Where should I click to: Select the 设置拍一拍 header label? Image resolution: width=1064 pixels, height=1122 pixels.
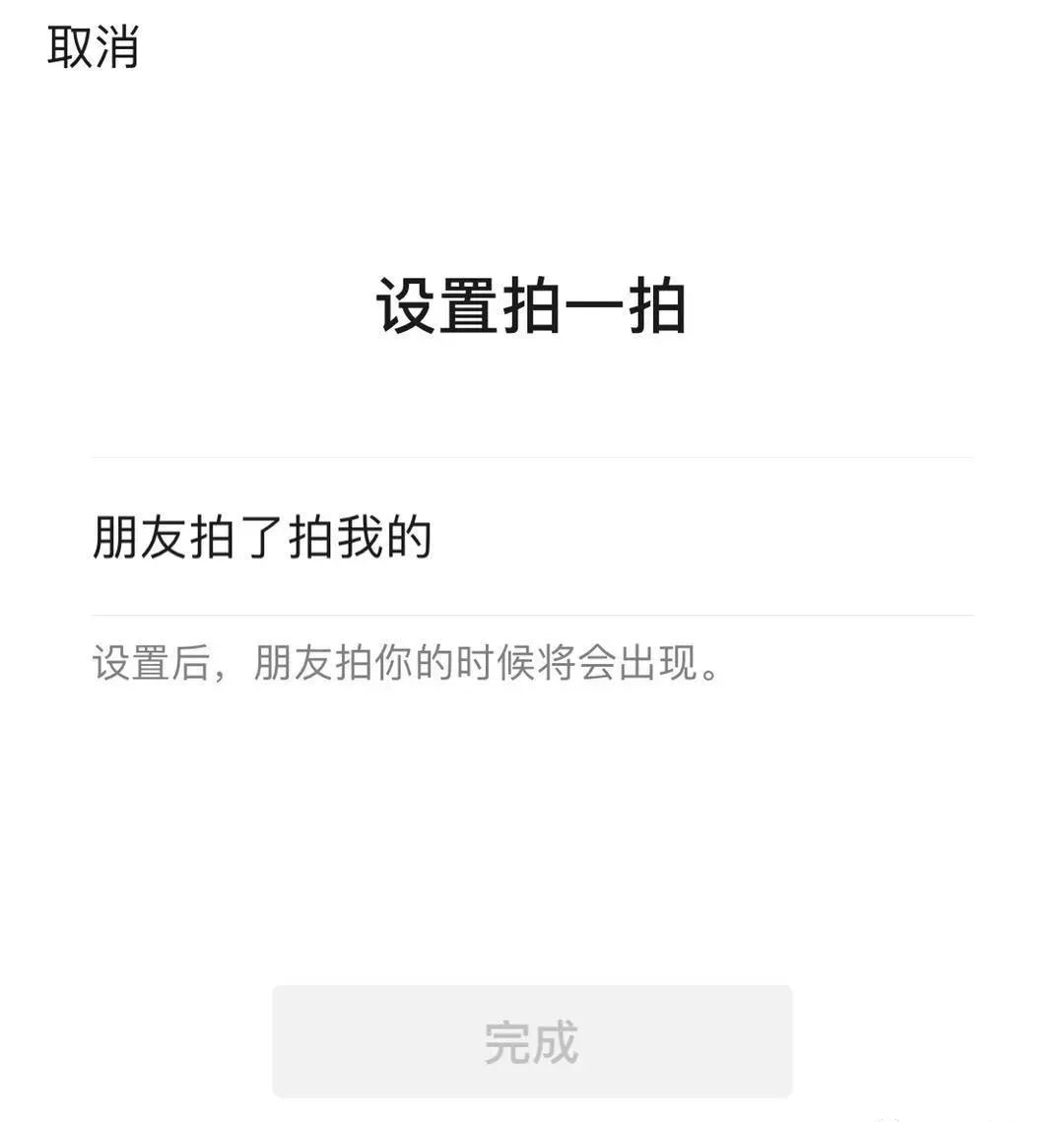[x=532, y=303]
